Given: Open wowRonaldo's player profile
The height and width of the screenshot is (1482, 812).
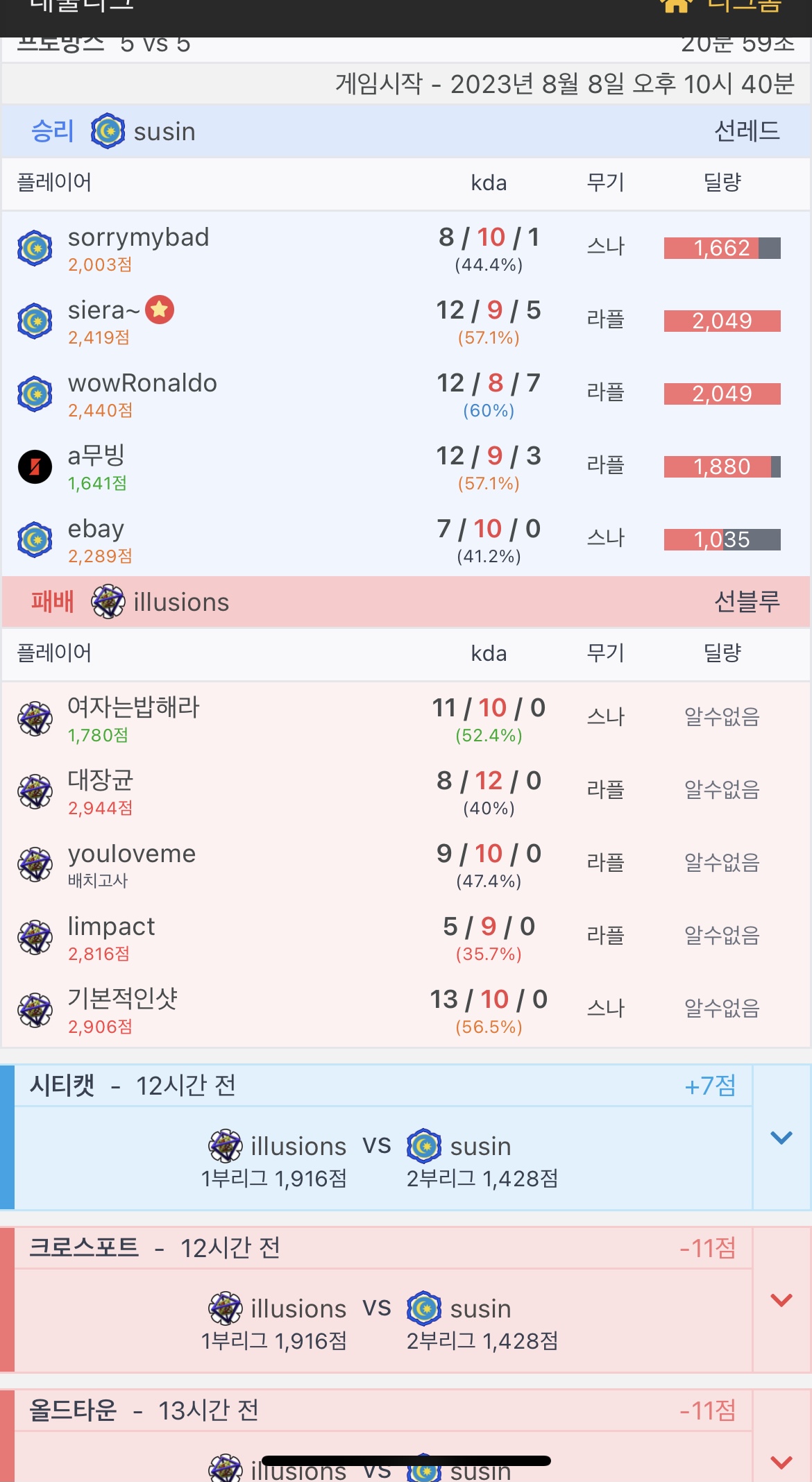Looking at the screenshot, I should [142, 383].
